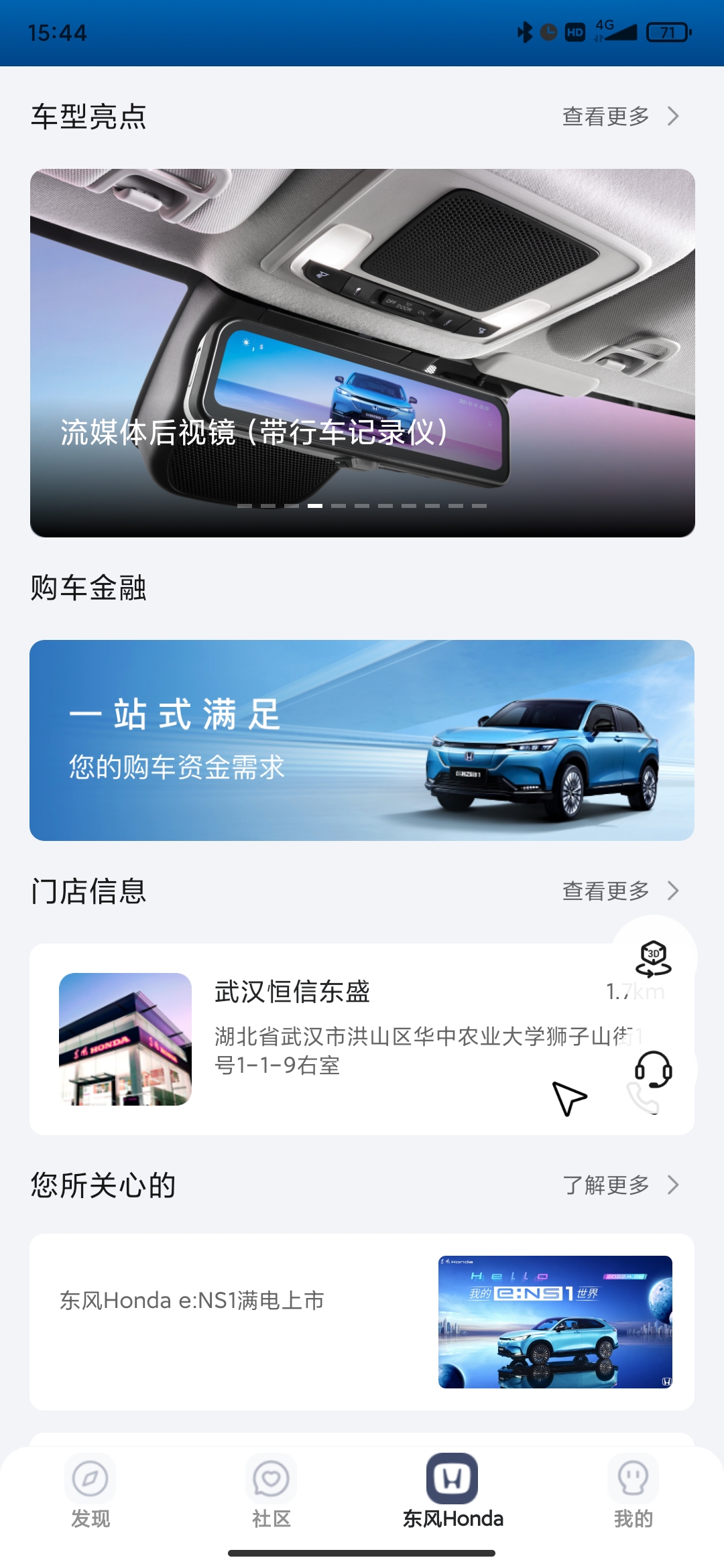
Task: Read the 东风Honda e:NS1满电上市 article
Action: coord(362,1321)
